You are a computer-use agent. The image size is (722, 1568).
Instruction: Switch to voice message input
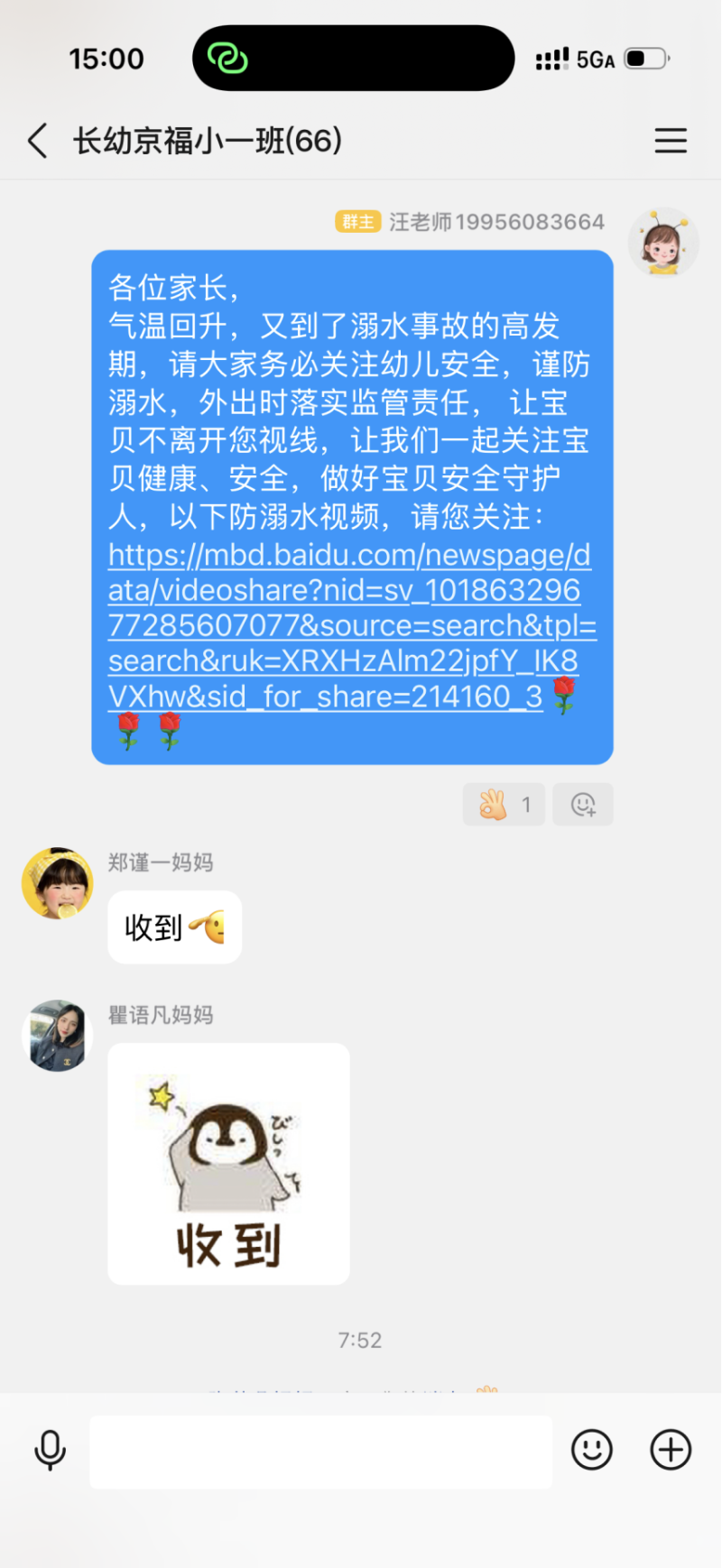point(51,1451)
